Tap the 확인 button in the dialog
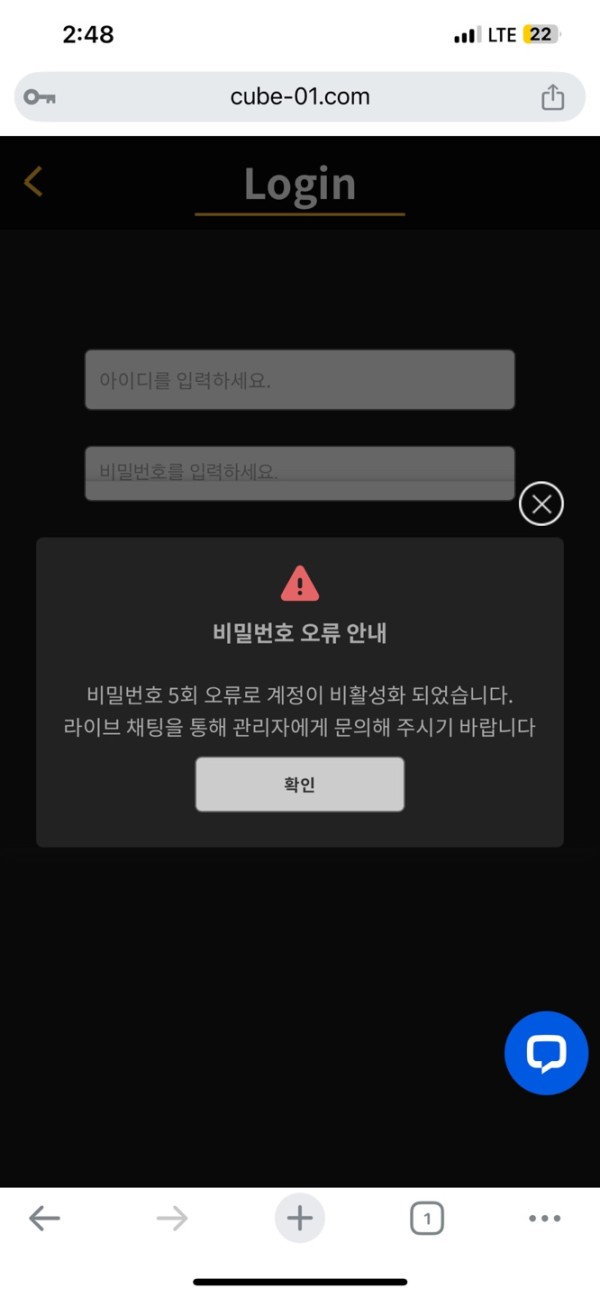 pos(299,784)
